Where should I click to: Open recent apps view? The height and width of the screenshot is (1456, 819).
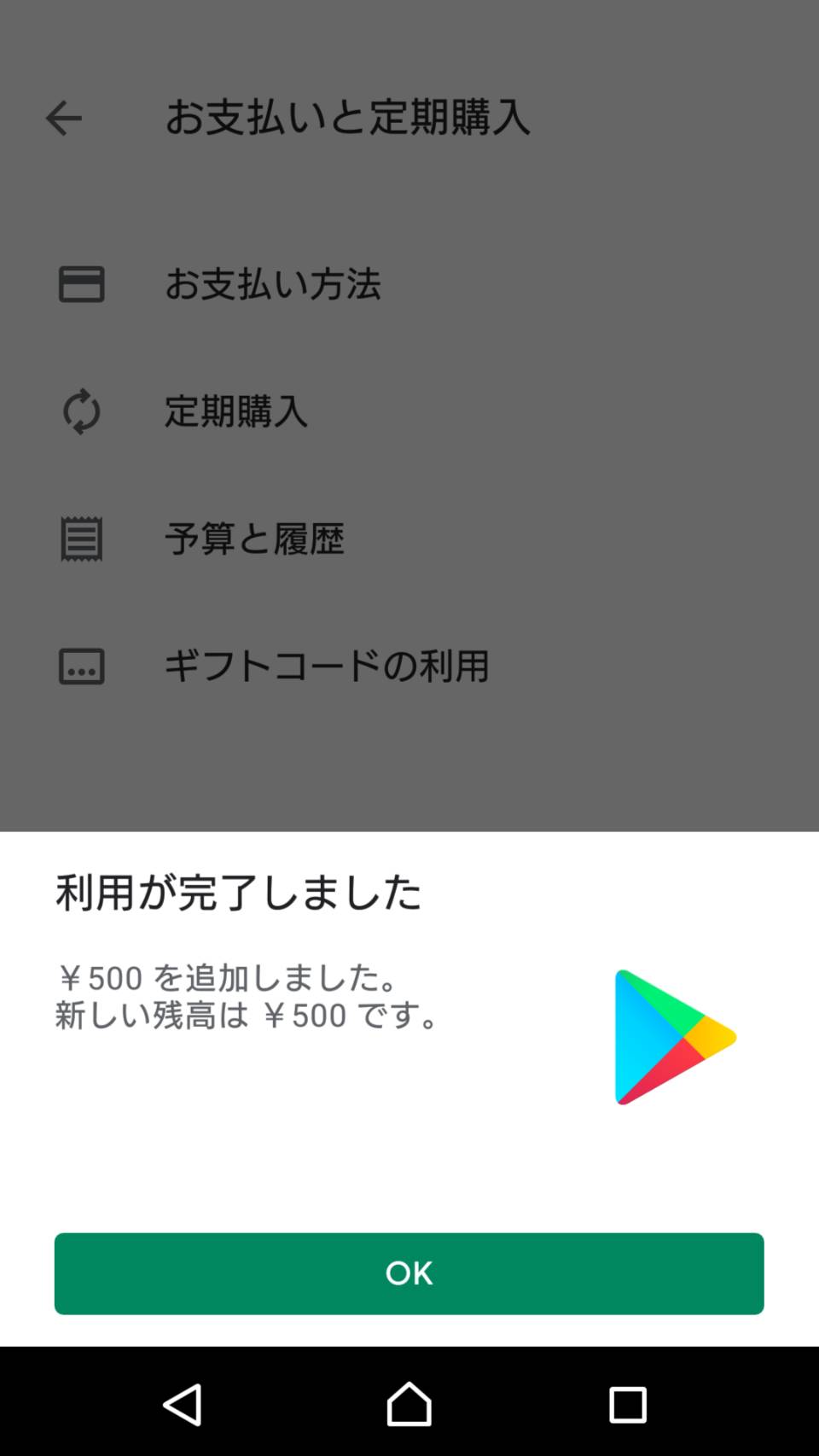tap(627, 1404)
